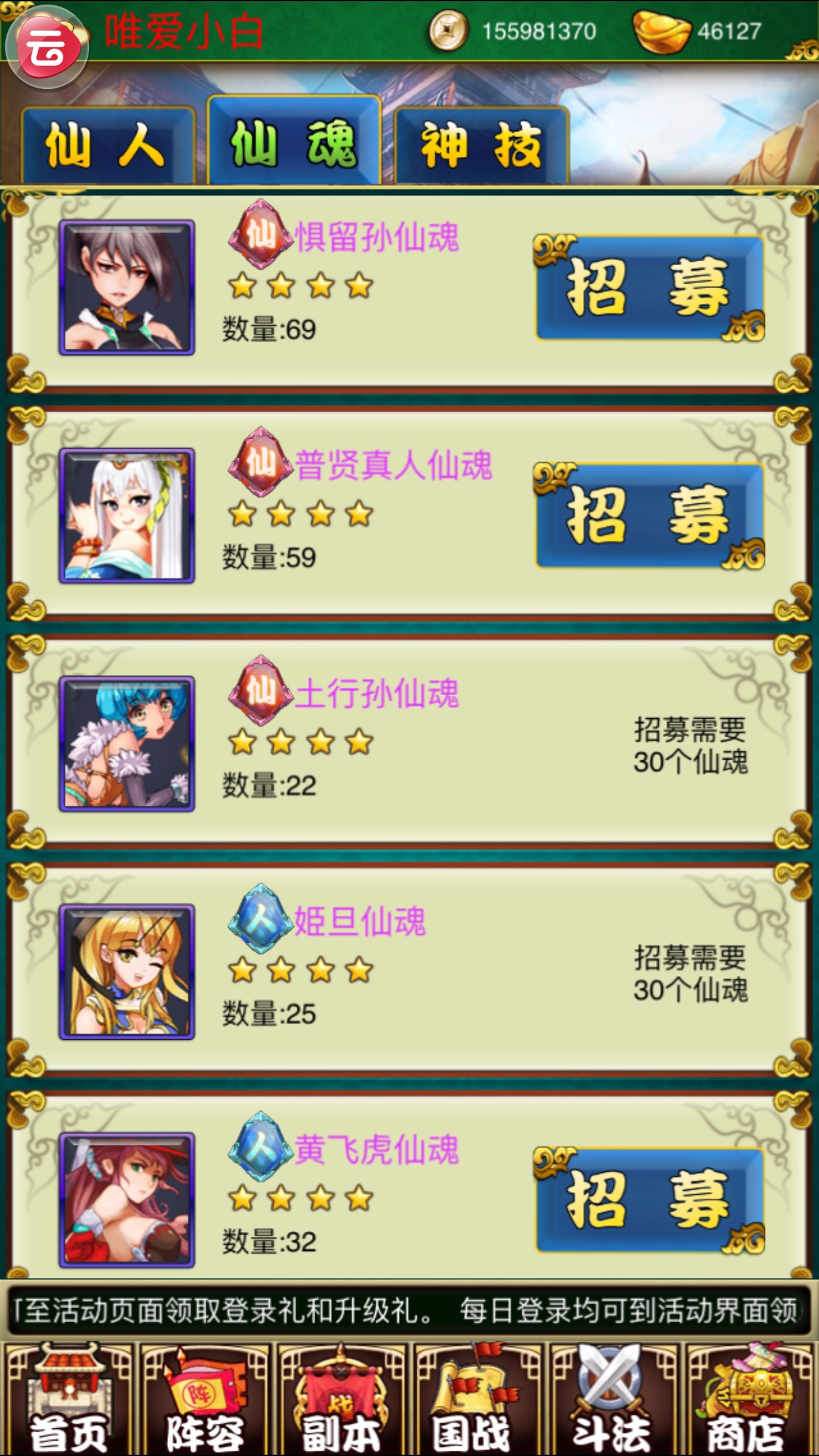Go to 首页 home screen
The width and height of the screenshot is (819, 1456).
click(69, 1398)
